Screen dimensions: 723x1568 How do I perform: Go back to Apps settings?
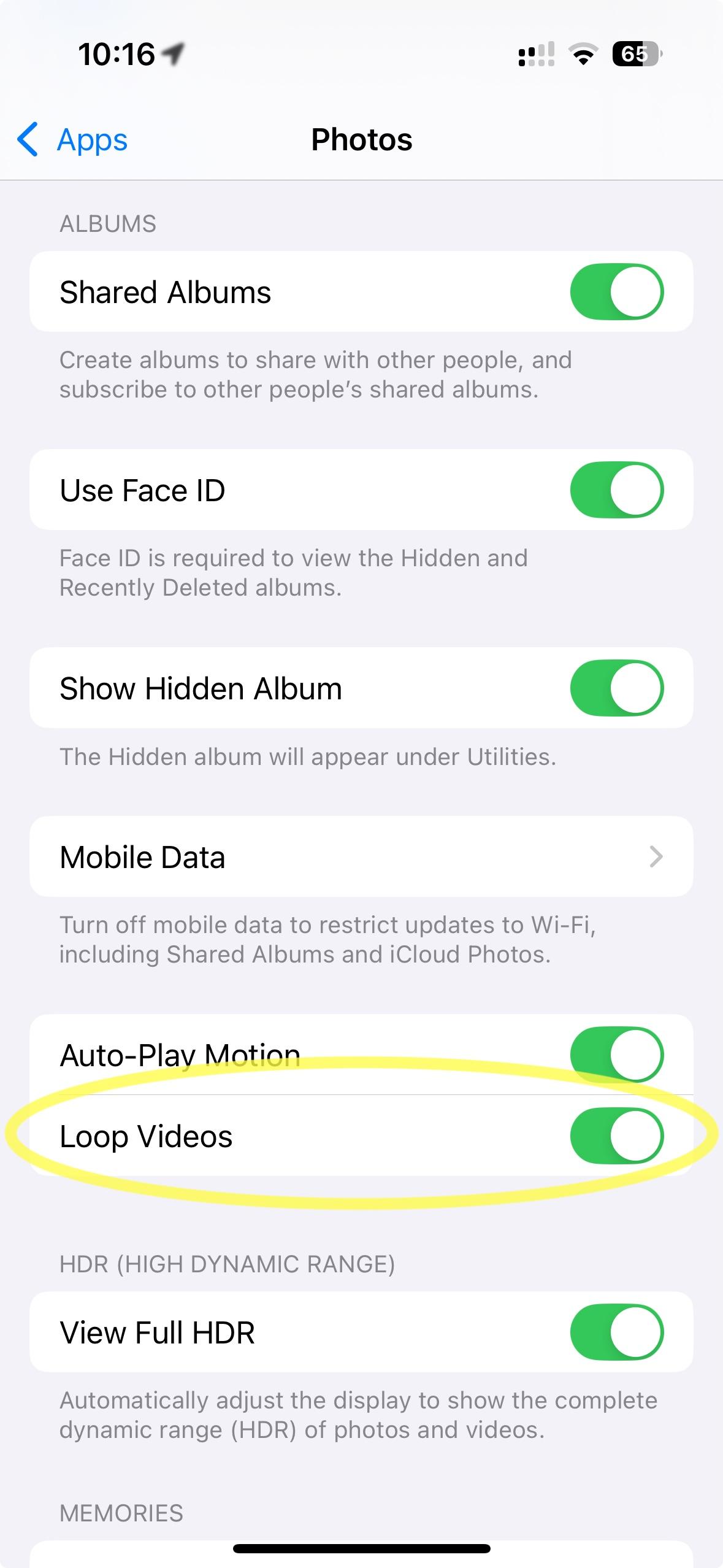[73, 140]
